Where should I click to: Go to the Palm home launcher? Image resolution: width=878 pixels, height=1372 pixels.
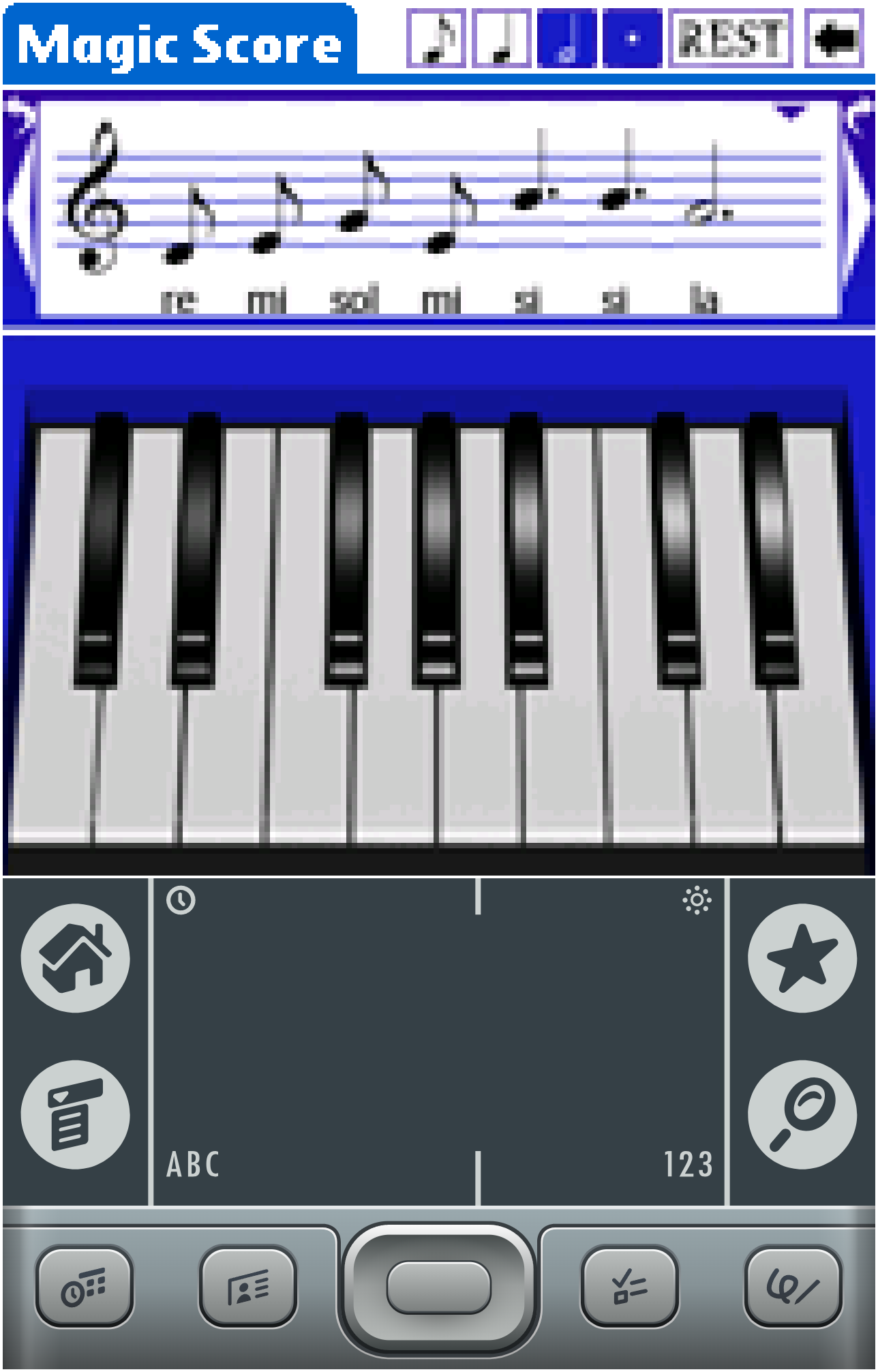click(75, 957)
